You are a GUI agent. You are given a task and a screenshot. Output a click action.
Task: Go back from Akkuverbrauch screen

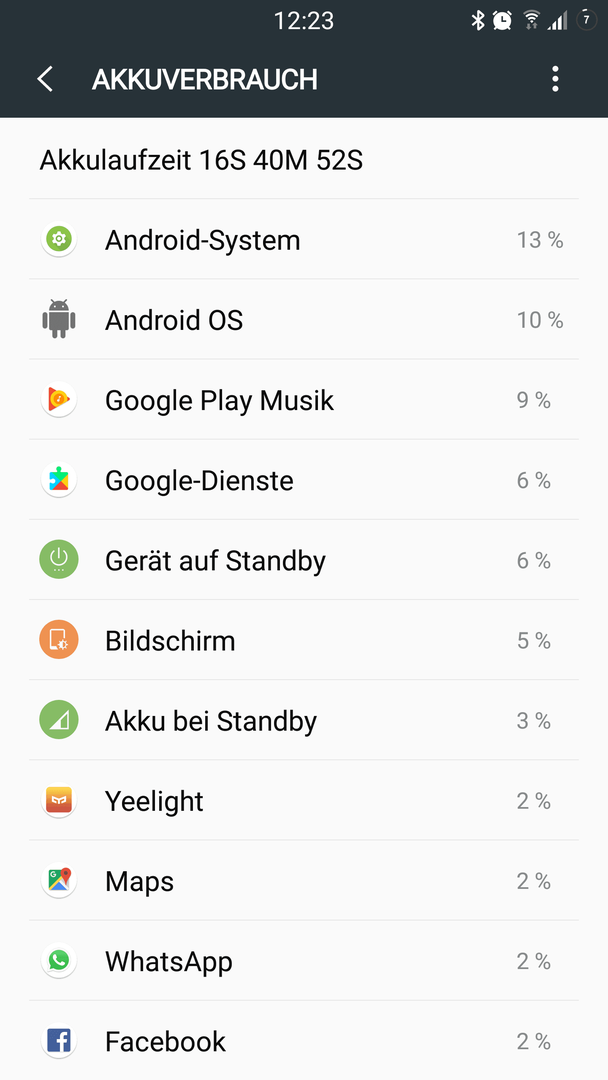45,79
